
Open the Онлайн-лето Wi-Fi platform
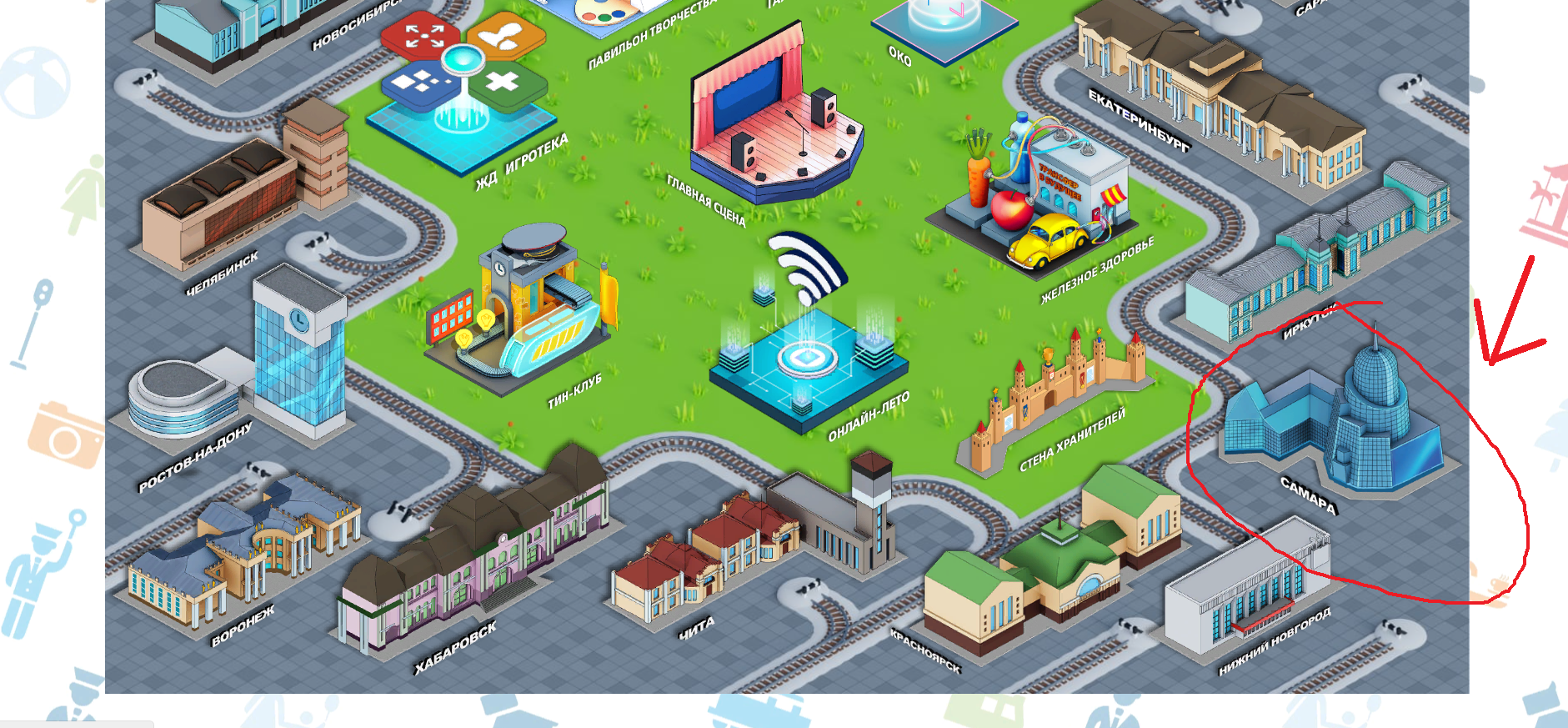(x=806, y=350)
